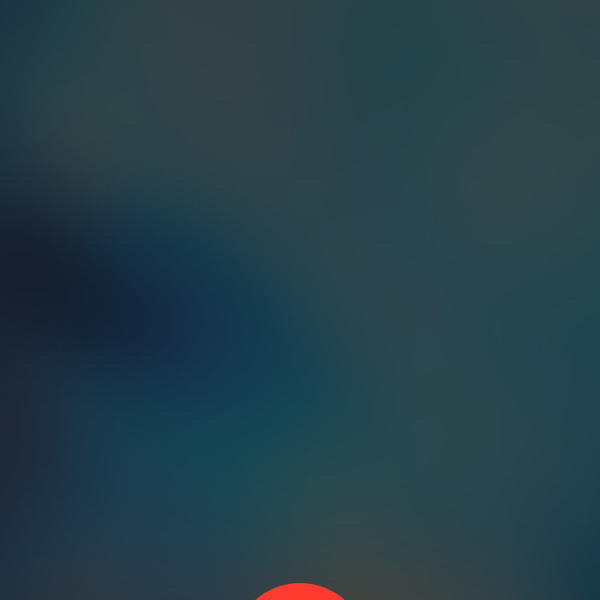Tap the red end call button
Image resolution: width=600 pixels, height=600 pixels.
click(x=299, y=592)
